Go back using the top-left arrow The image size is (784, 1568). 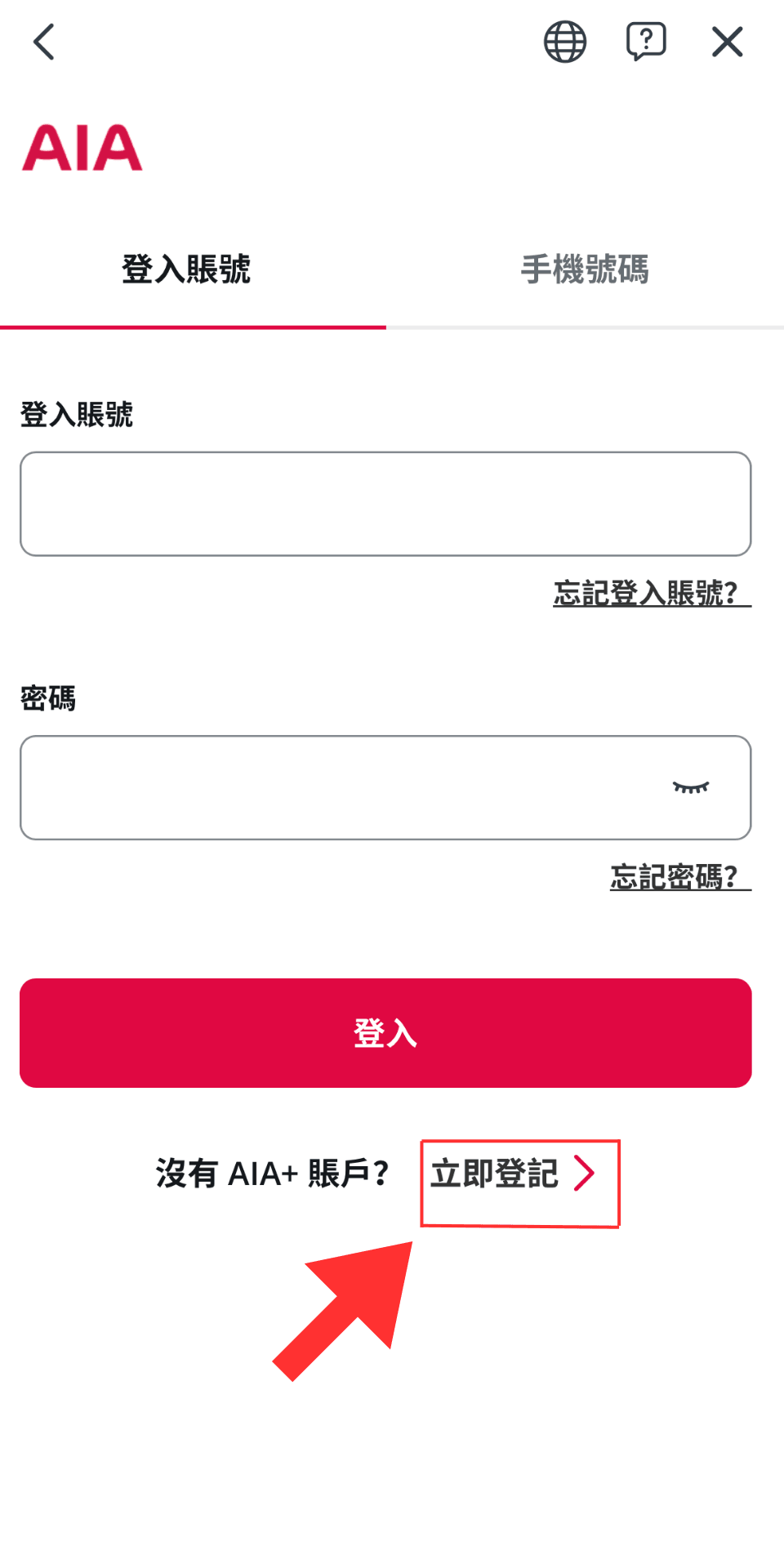tap(44, 42)
